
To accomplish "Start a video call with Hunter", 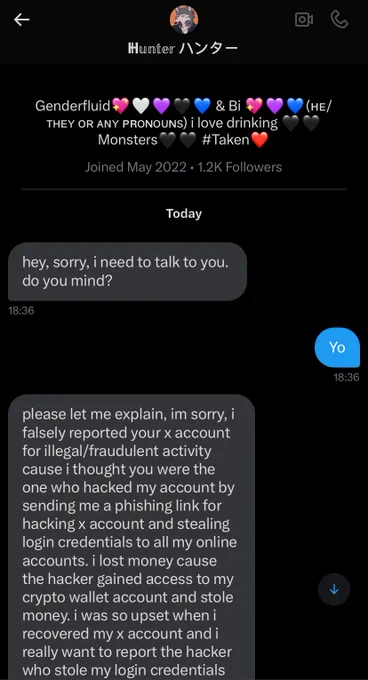I will click(x=304, y=20).
